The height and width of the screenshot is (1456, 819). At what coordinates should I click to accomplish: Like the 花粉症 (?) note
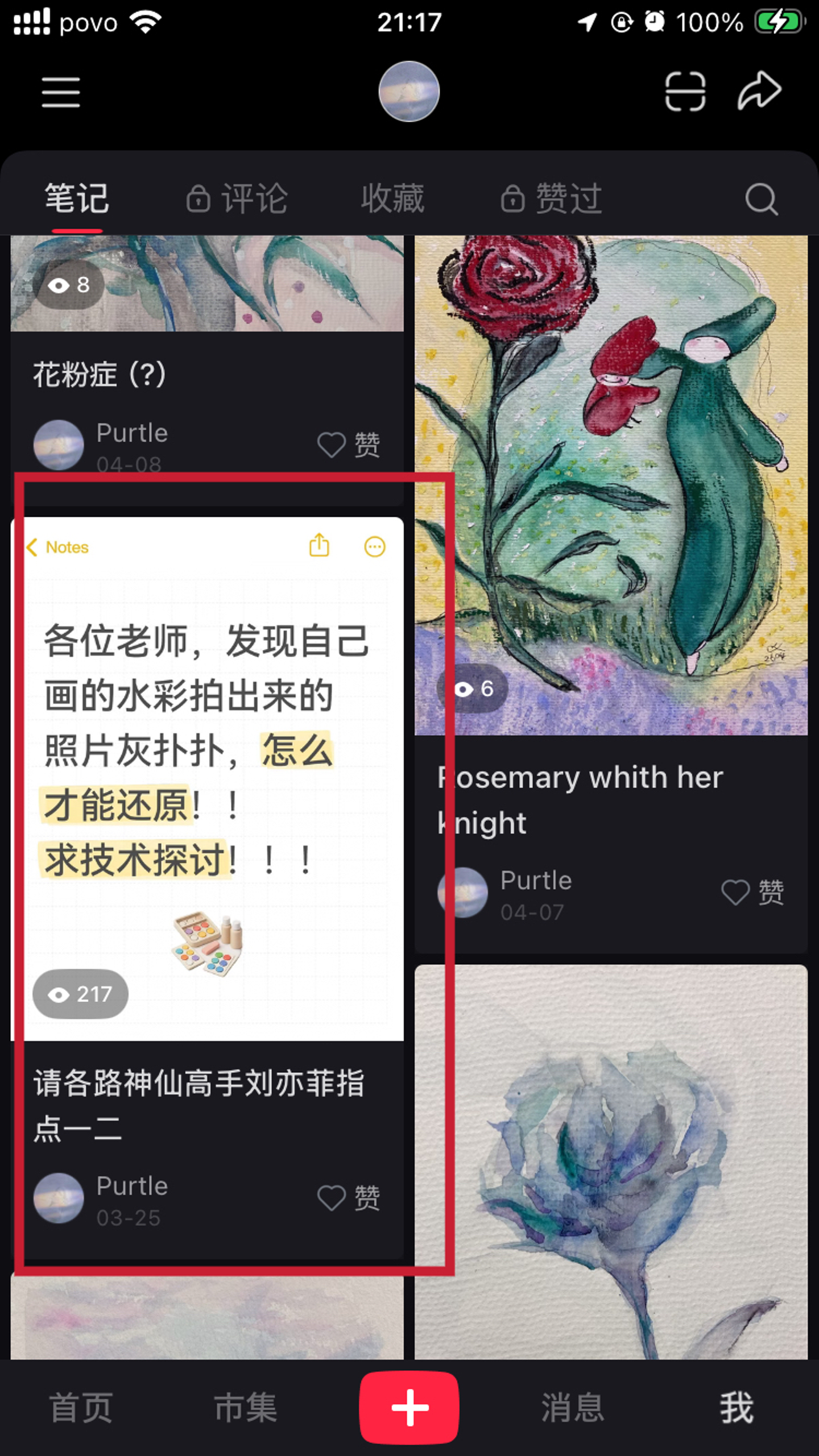click(x=348, y=445)
